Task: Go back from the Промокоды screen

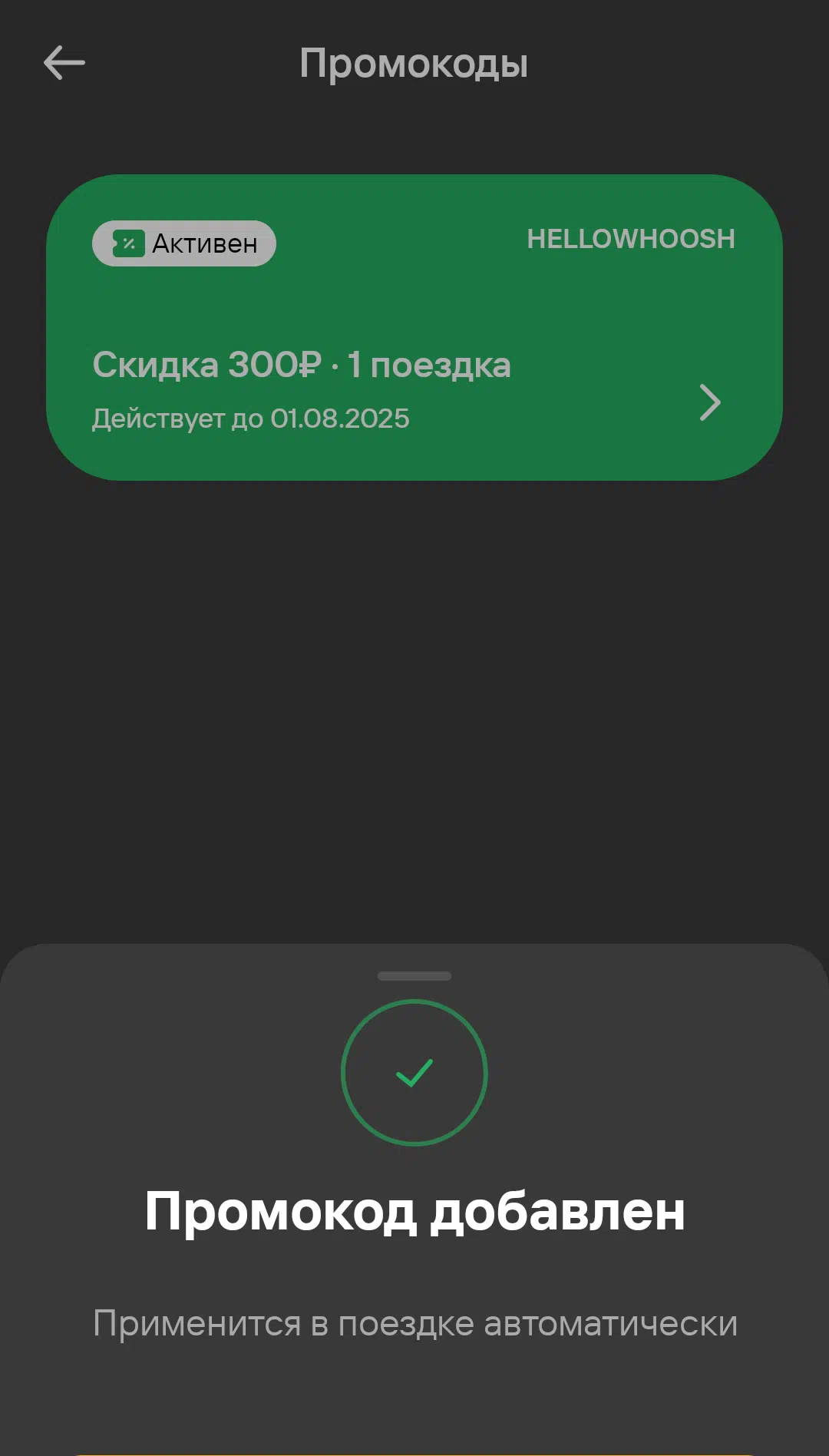Action: click(64, 63)
